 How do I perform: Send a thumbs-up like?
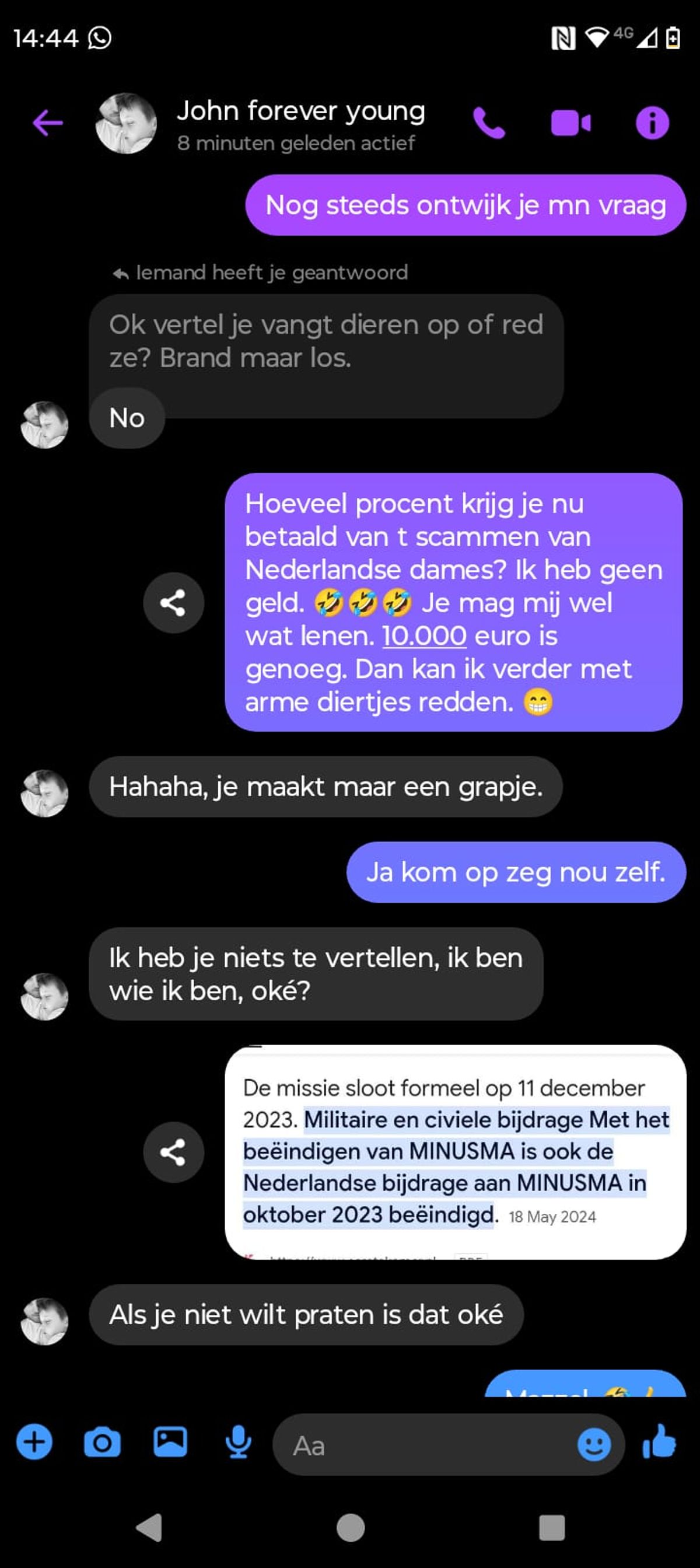660,1443
